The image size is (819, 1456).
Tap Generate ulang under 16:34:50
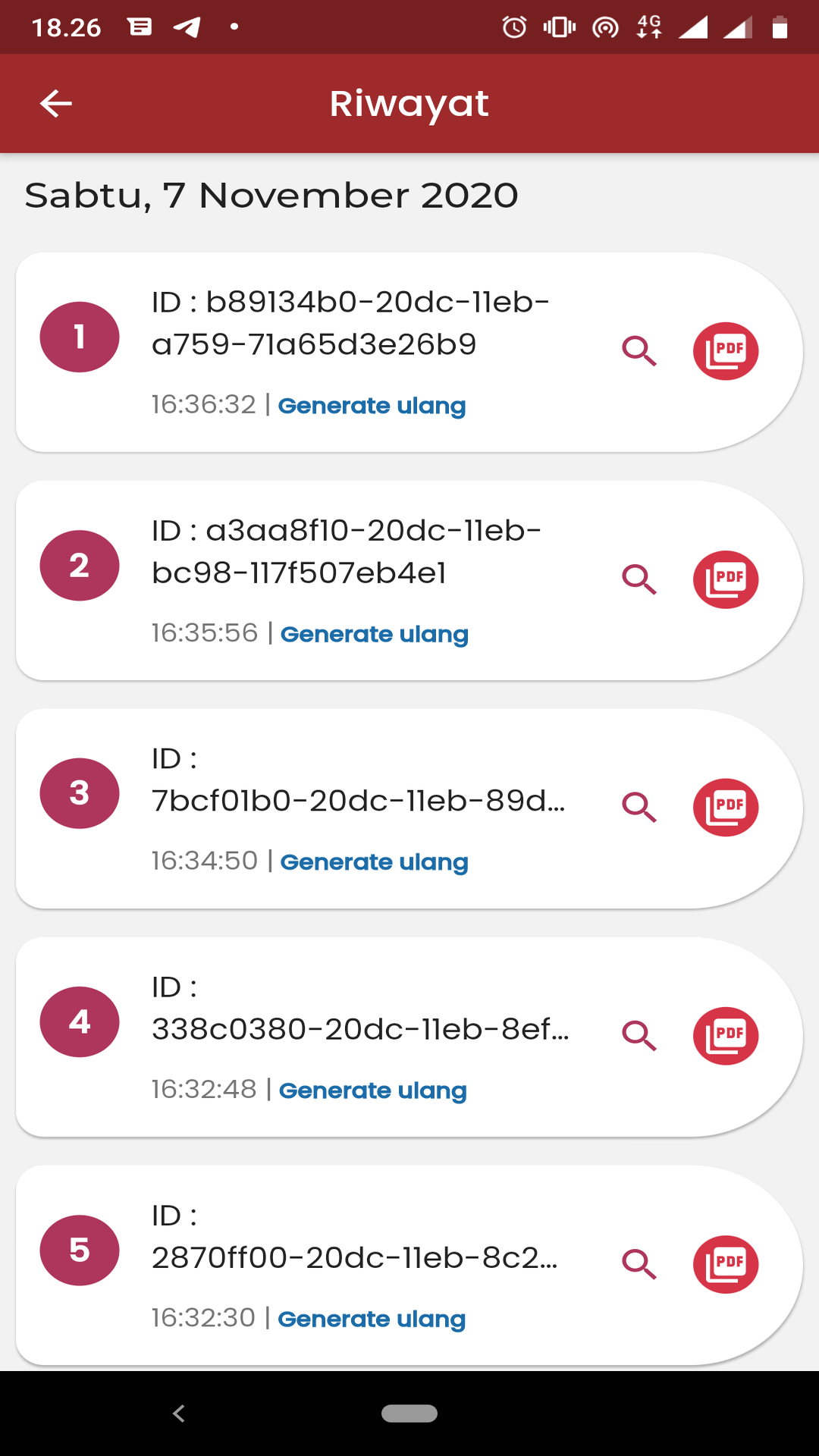click(x=374, y=862)
